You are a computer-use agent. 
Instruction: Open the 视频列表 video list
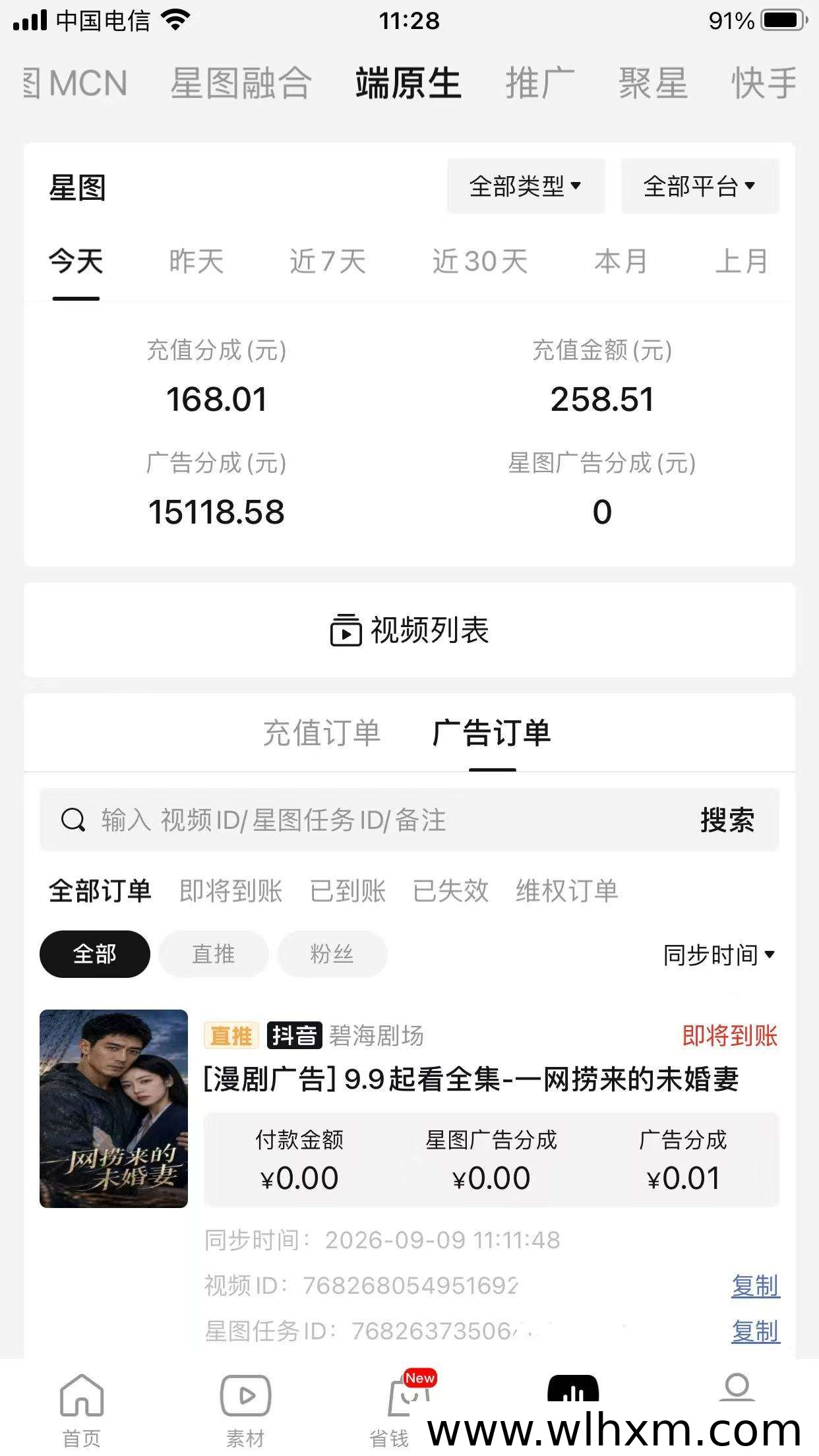pos(409,630)
